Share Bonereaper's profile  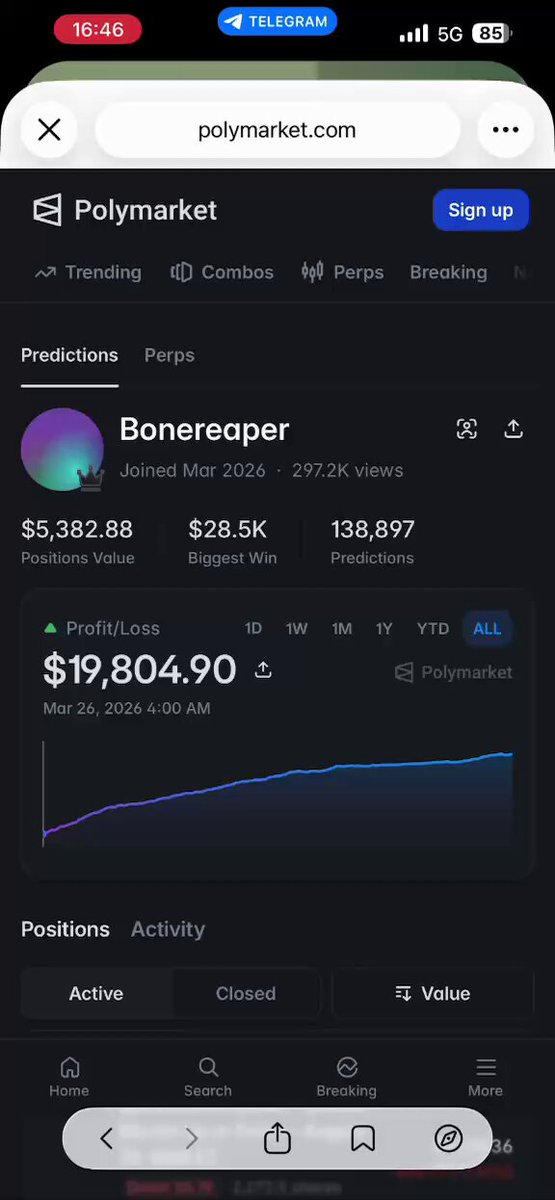513,429
